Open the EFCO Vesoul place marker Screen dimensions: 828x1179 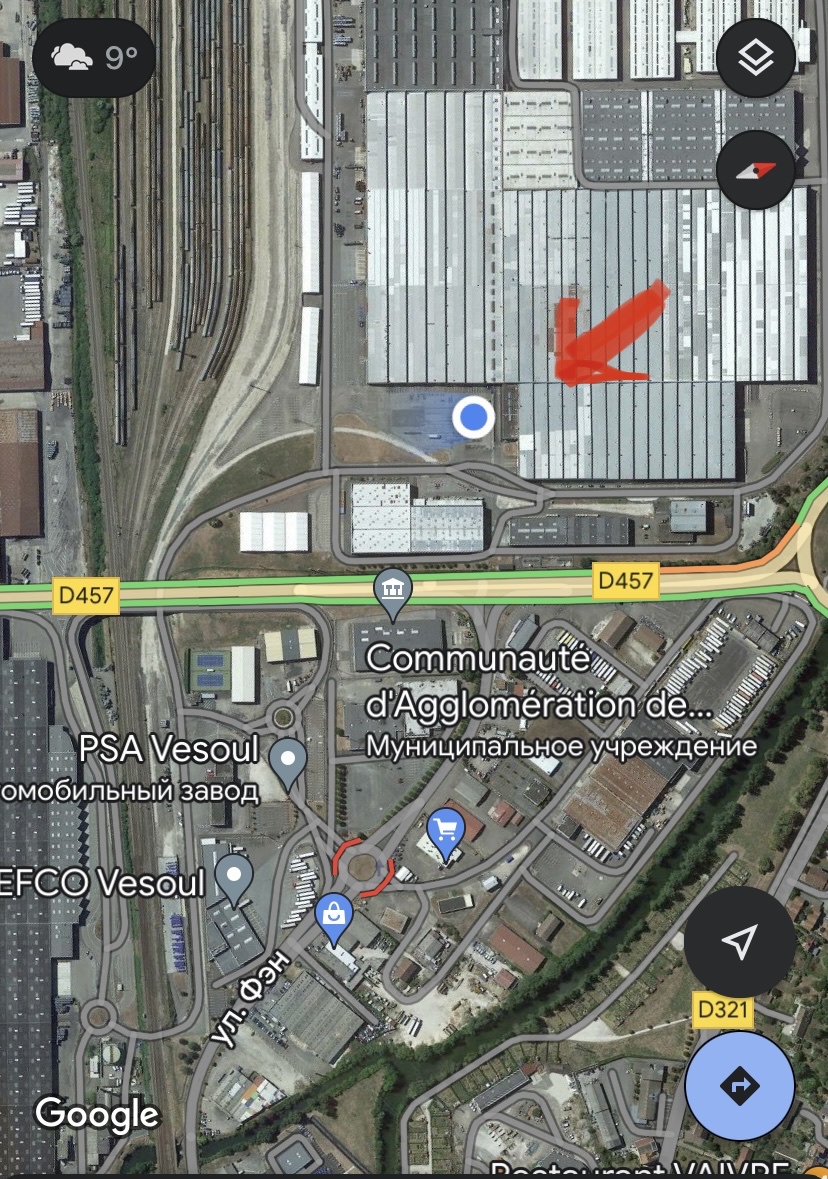234,877
